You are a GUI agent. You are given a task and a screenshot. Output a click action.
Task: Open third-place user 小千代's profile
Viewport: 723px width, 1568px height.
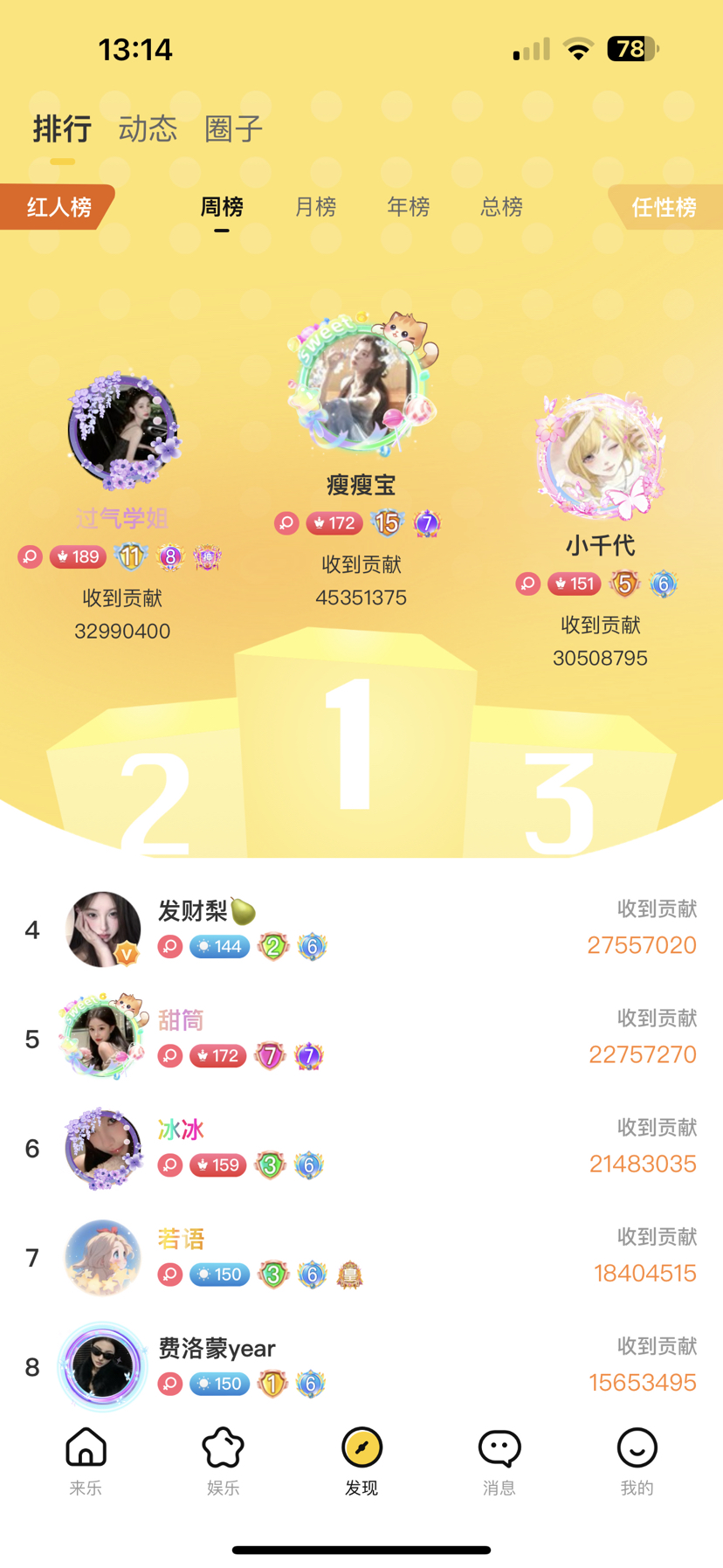tap(600, 456)
